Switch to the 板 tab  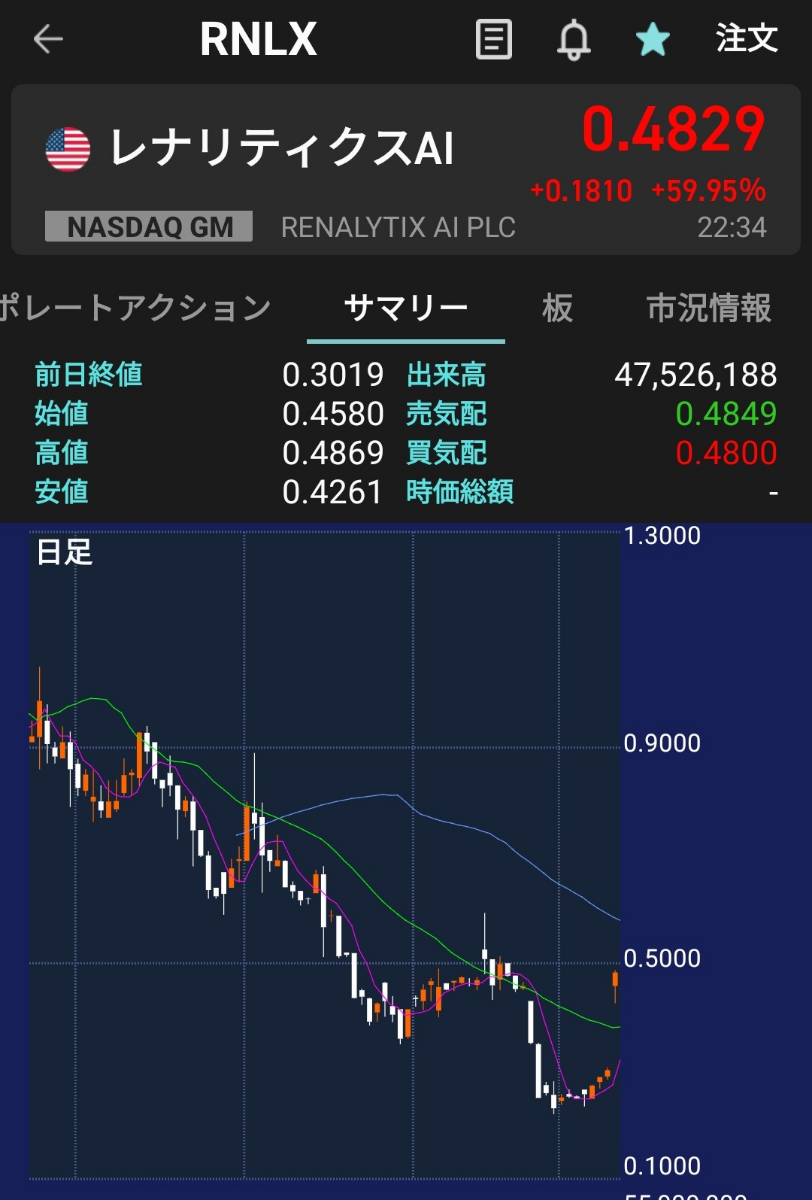coord(556,308)
